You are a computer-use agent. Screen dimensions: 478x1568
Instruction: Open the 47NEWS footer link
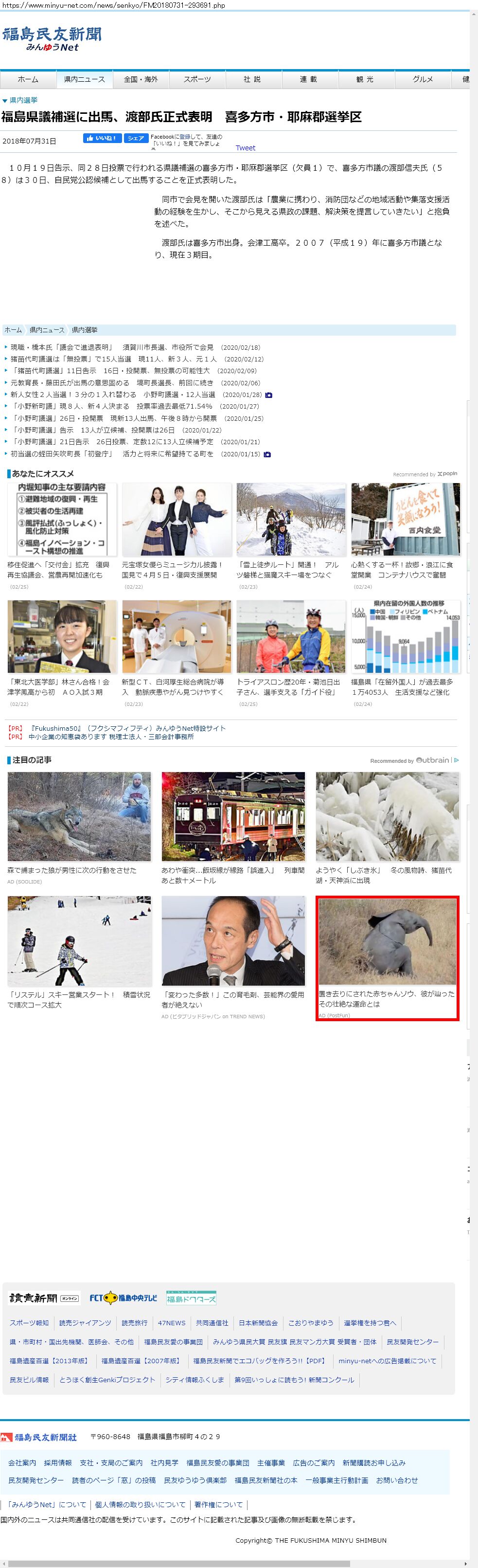pyautogui.click(x=172, y=1323)
